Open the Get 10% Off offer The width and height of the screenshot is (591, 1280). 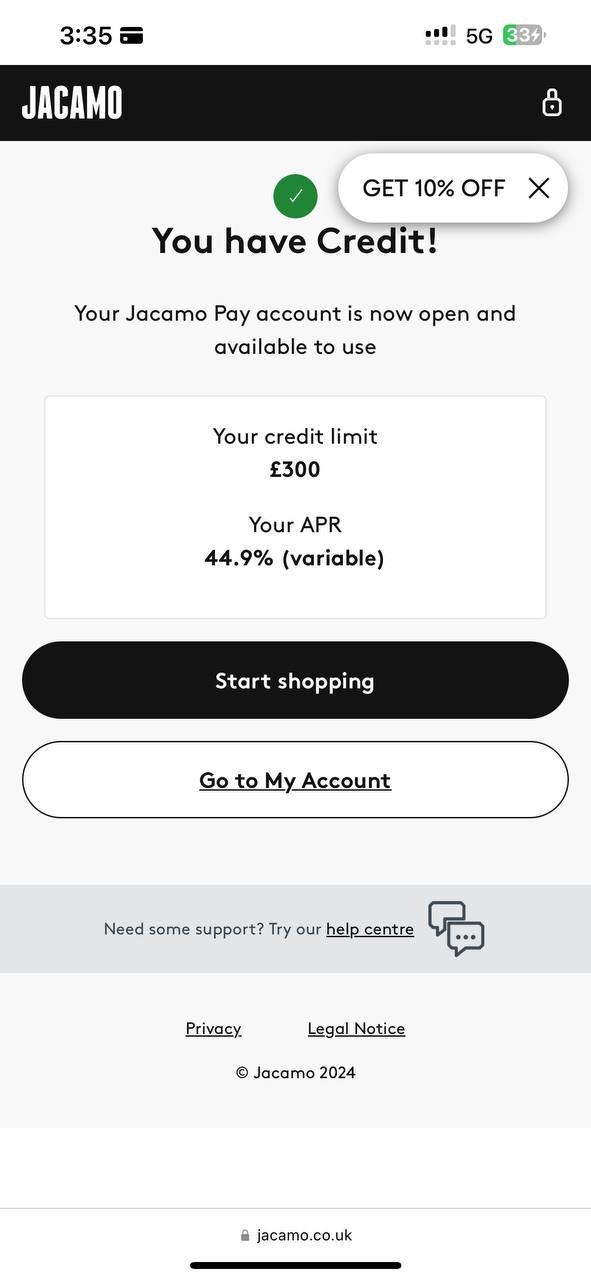point(433,188)
